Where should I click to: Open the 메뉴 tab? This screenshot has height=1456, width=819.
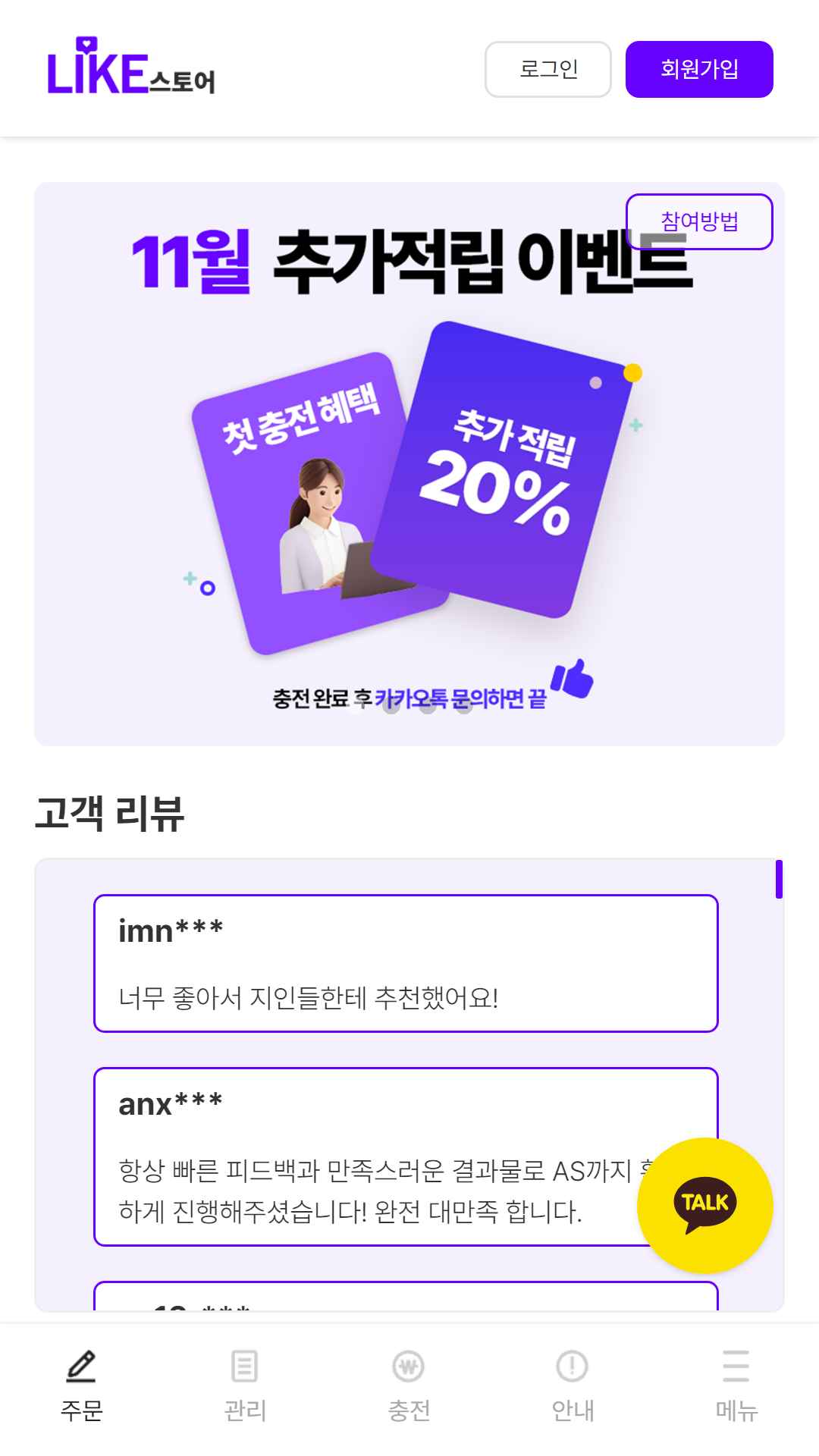(x=736, y=1386)
